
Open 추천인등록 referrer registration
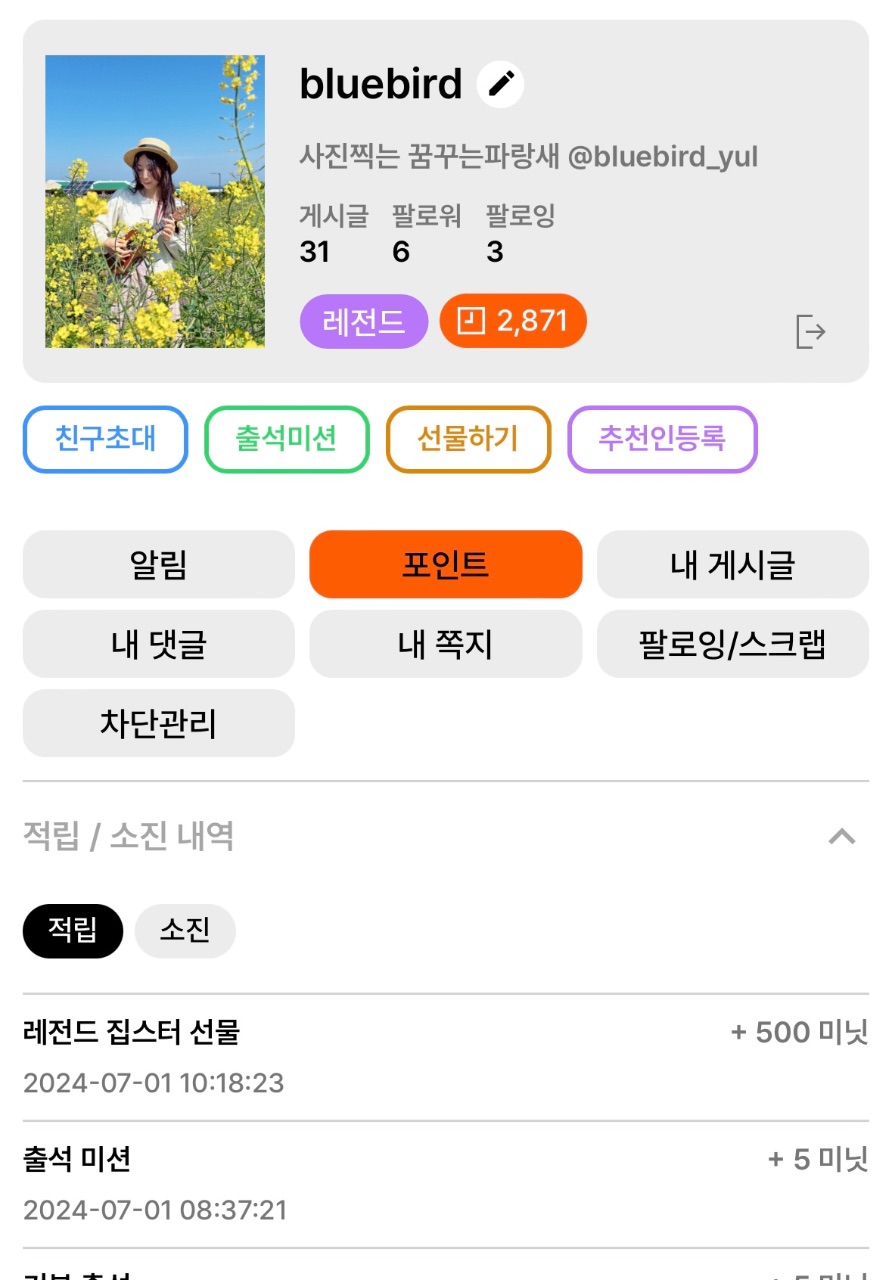click(662, 439)
